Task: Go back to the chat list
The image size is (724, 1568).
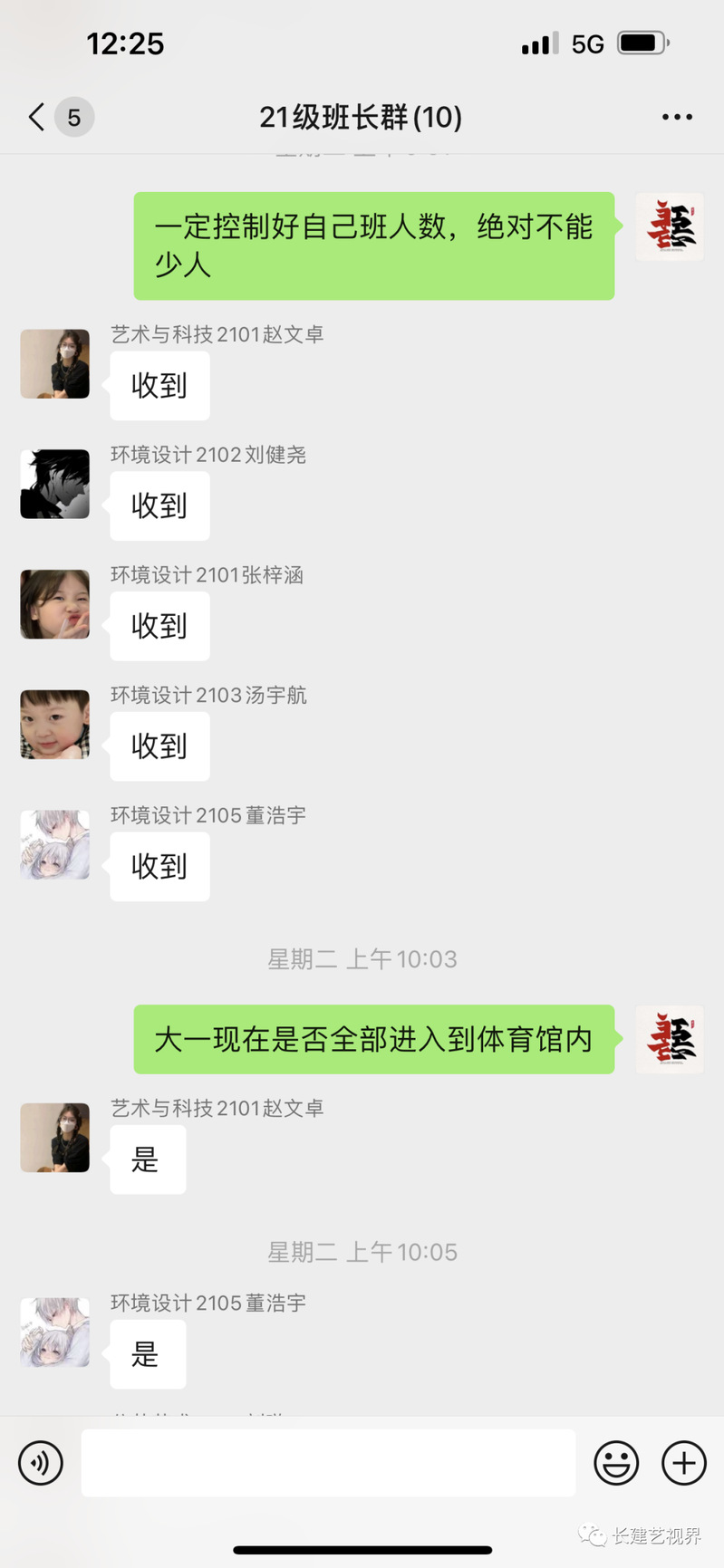Action: tap(37, 117)
